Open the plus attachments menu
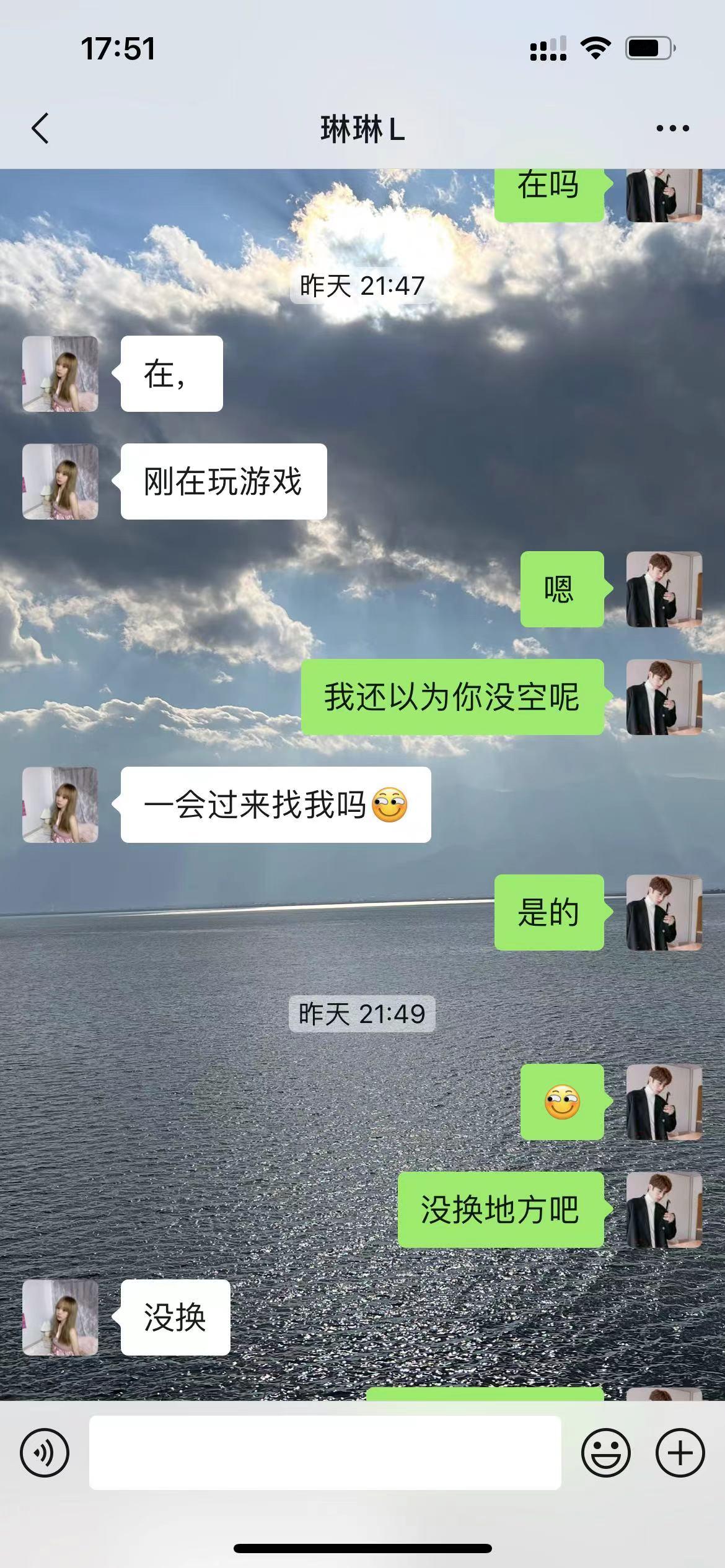This screenshot has height=1568, width=725. (x=680, y=1453)
